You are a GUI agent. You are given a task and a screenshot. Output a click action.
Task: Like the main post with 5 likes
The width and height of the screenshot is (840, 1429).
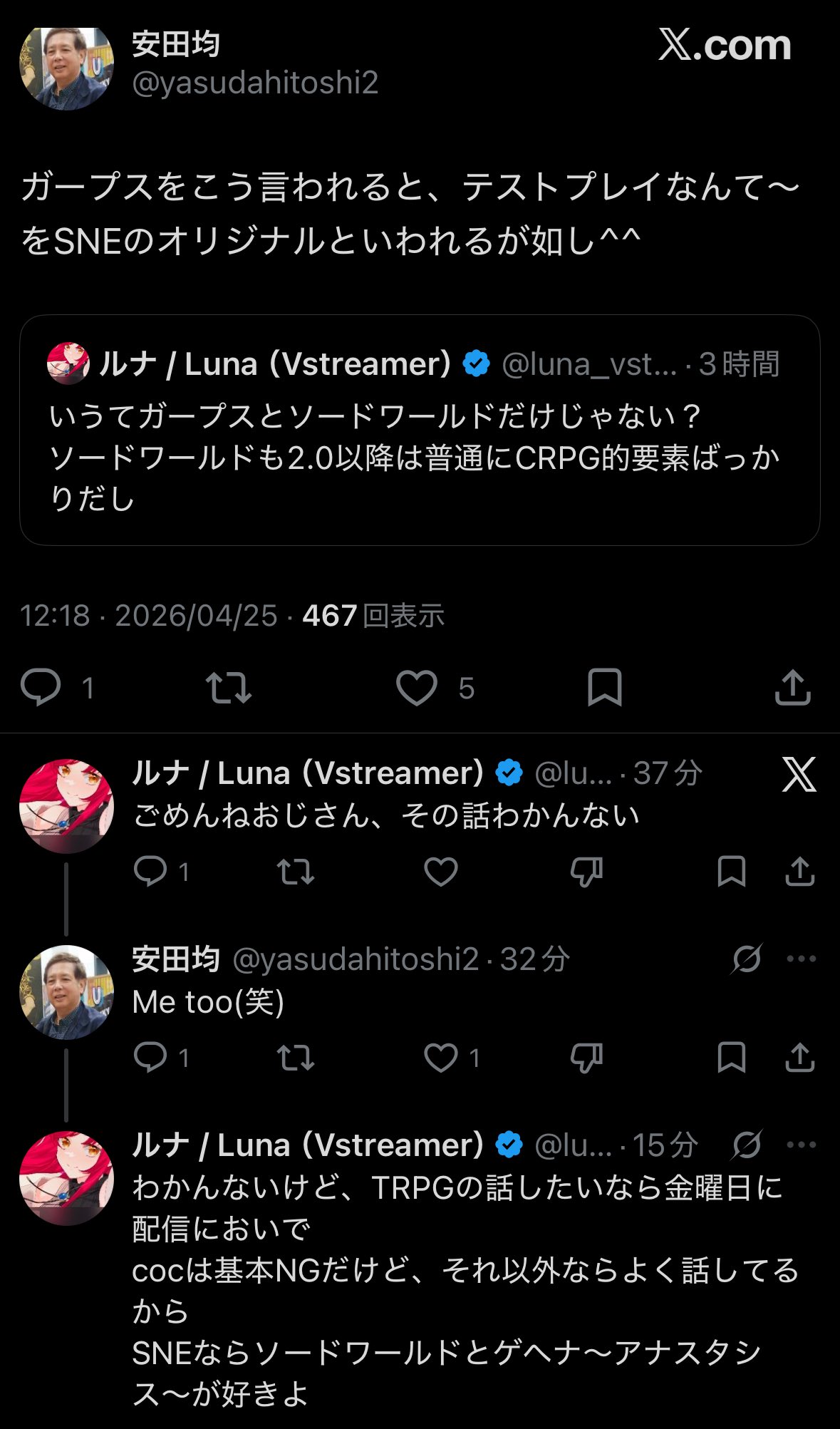417,687
